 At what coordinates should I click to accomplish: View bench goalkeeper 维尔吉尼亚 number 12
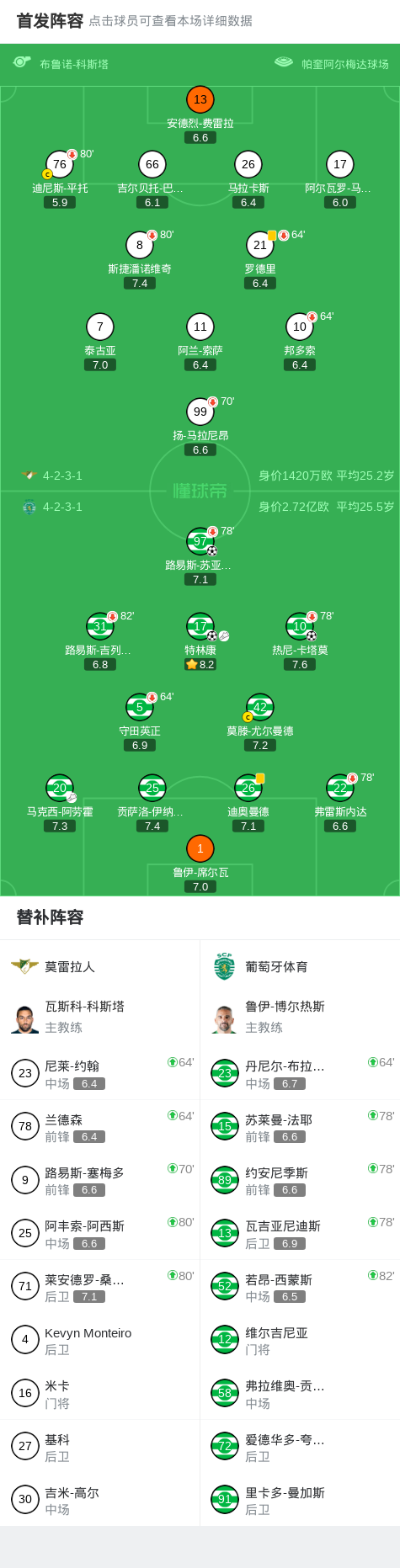tap(300, 1340)
